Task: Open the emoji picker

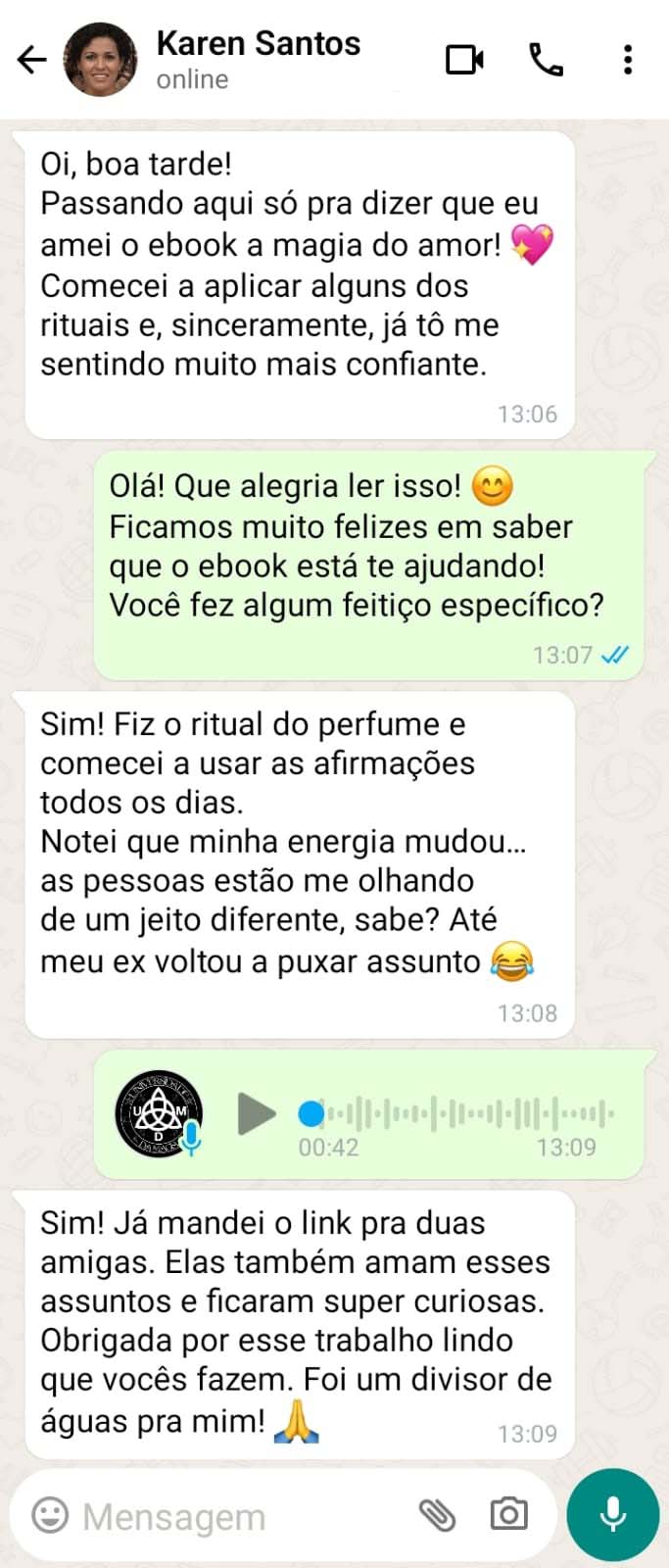Action: 50,1515
